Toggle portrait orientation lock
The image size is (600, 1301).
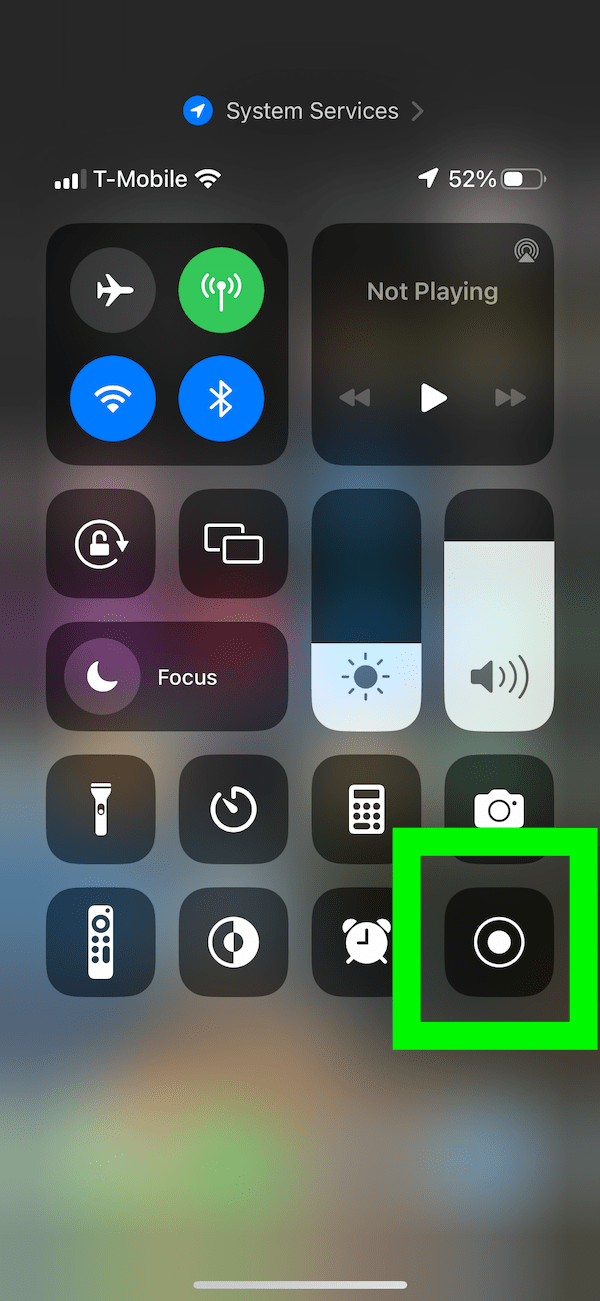click(101, 544)
